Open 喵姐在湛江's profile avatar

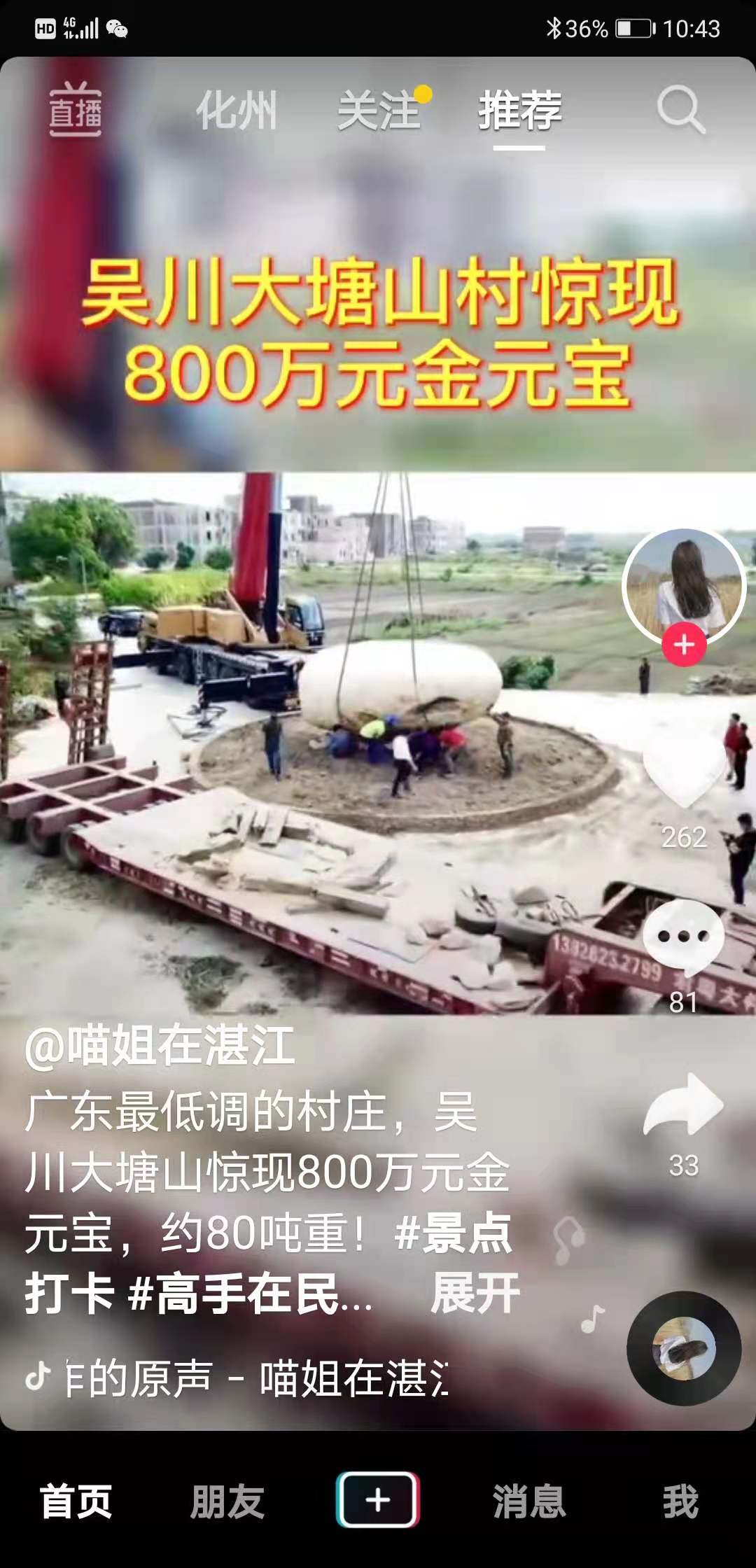click(x=683, y=584)
